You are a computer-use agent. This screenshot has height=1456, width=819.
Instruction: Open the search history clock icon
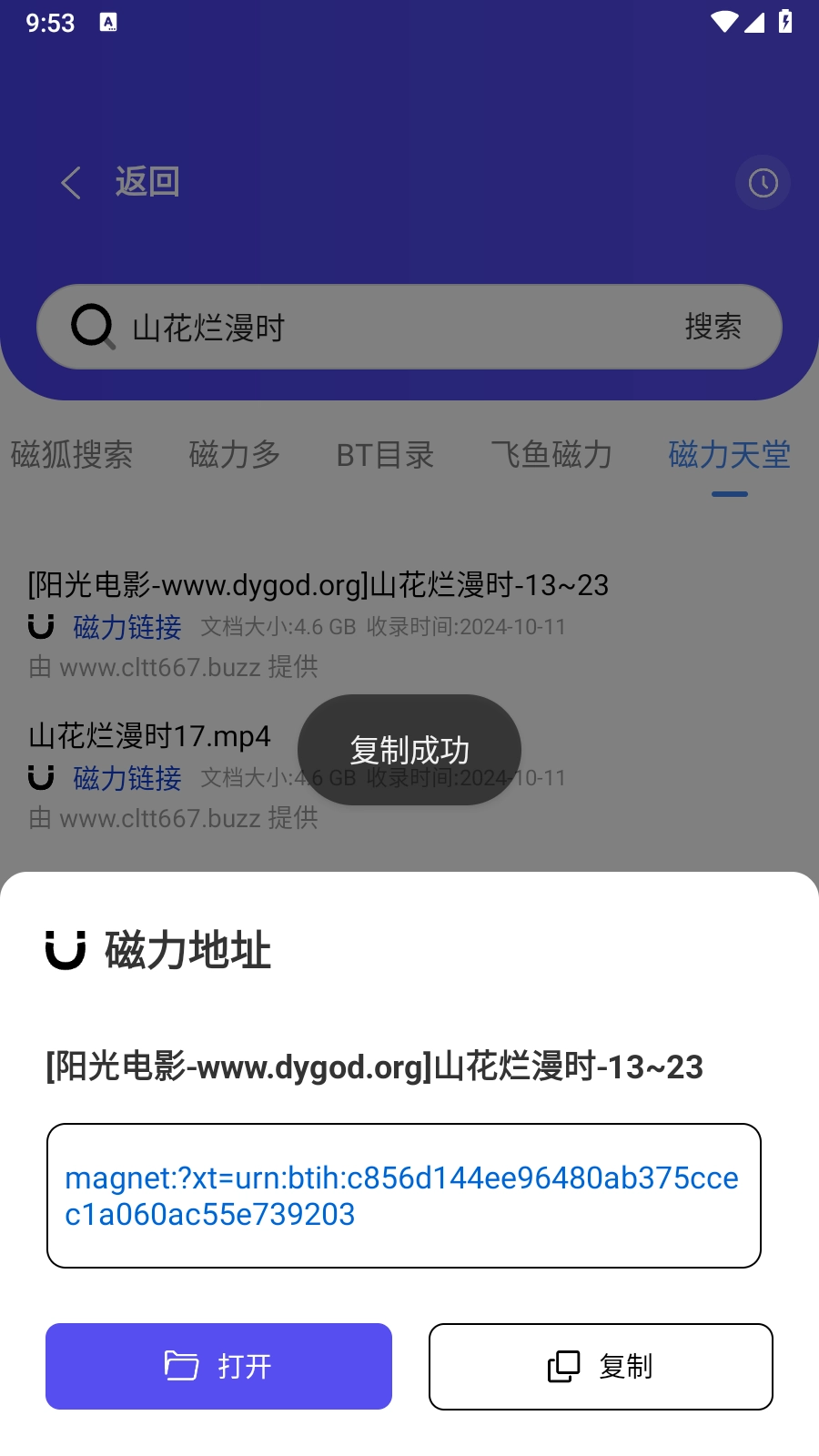click(x=763, y=182)
